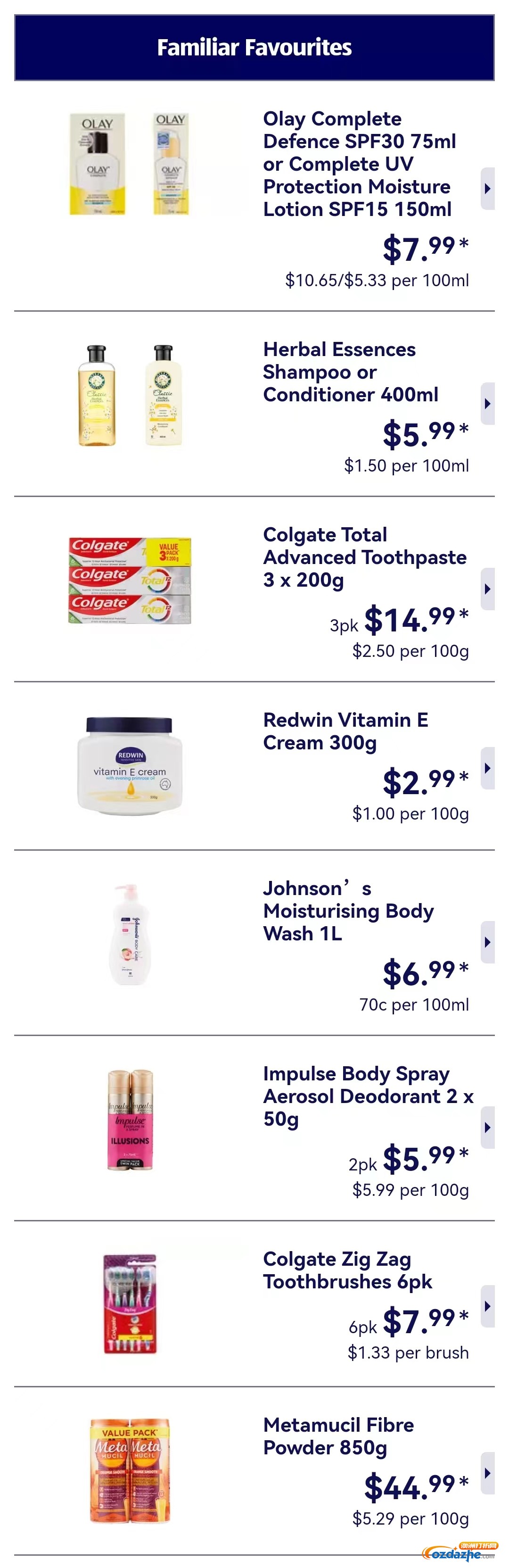Tap the arrow next to Redwin Vitamin E Cream
509x1568 pixels.
pyautogui.click(x=487, y=768)
